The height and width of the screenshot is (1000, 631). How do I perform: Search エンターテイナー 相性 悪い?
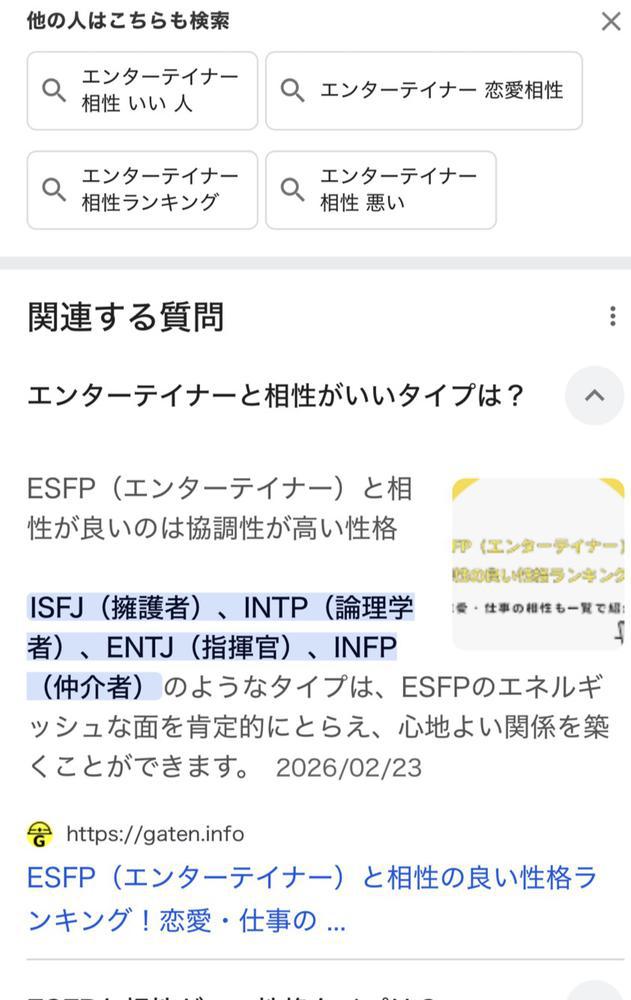coord(380,190)
